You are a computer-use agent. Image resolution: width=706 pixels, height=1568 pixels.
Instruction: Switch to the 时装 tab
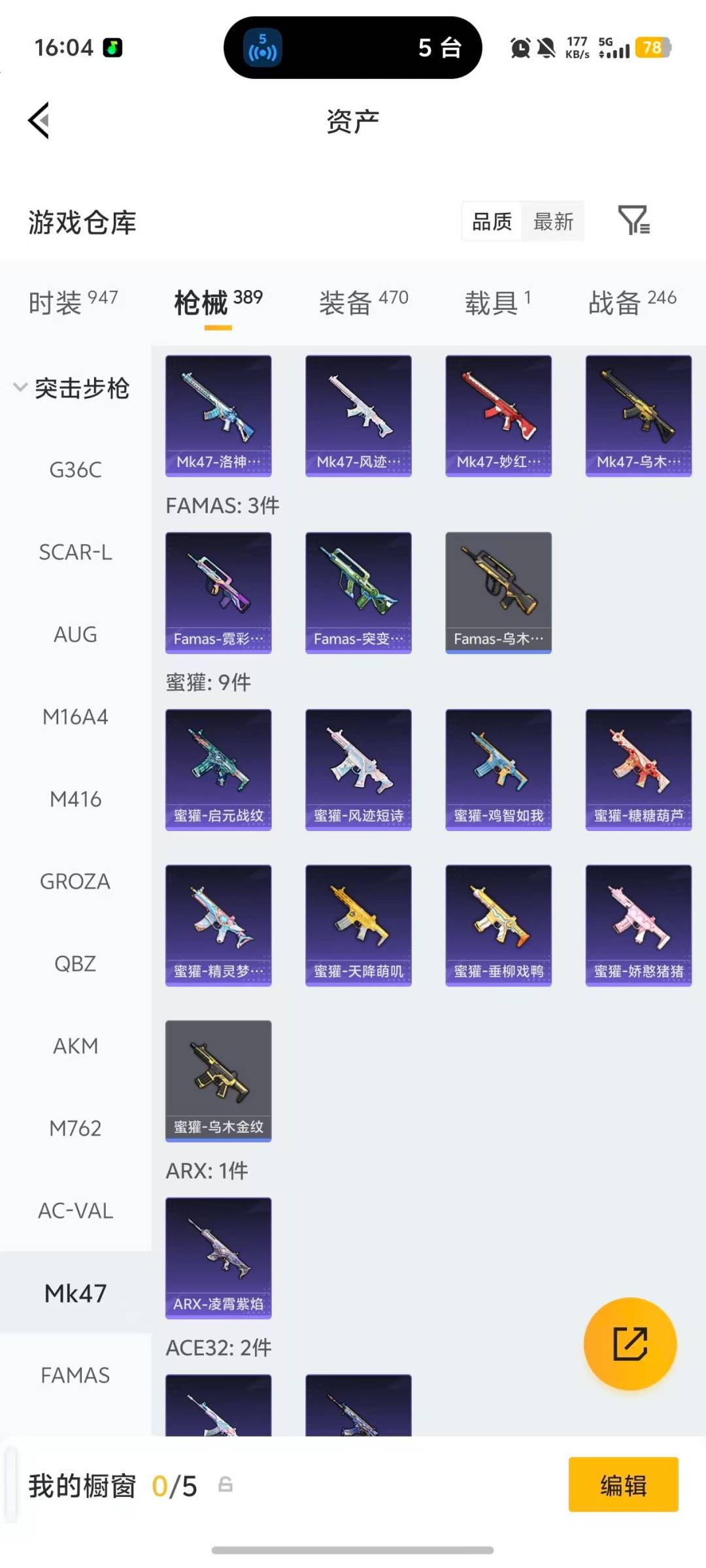click(73, 302)
